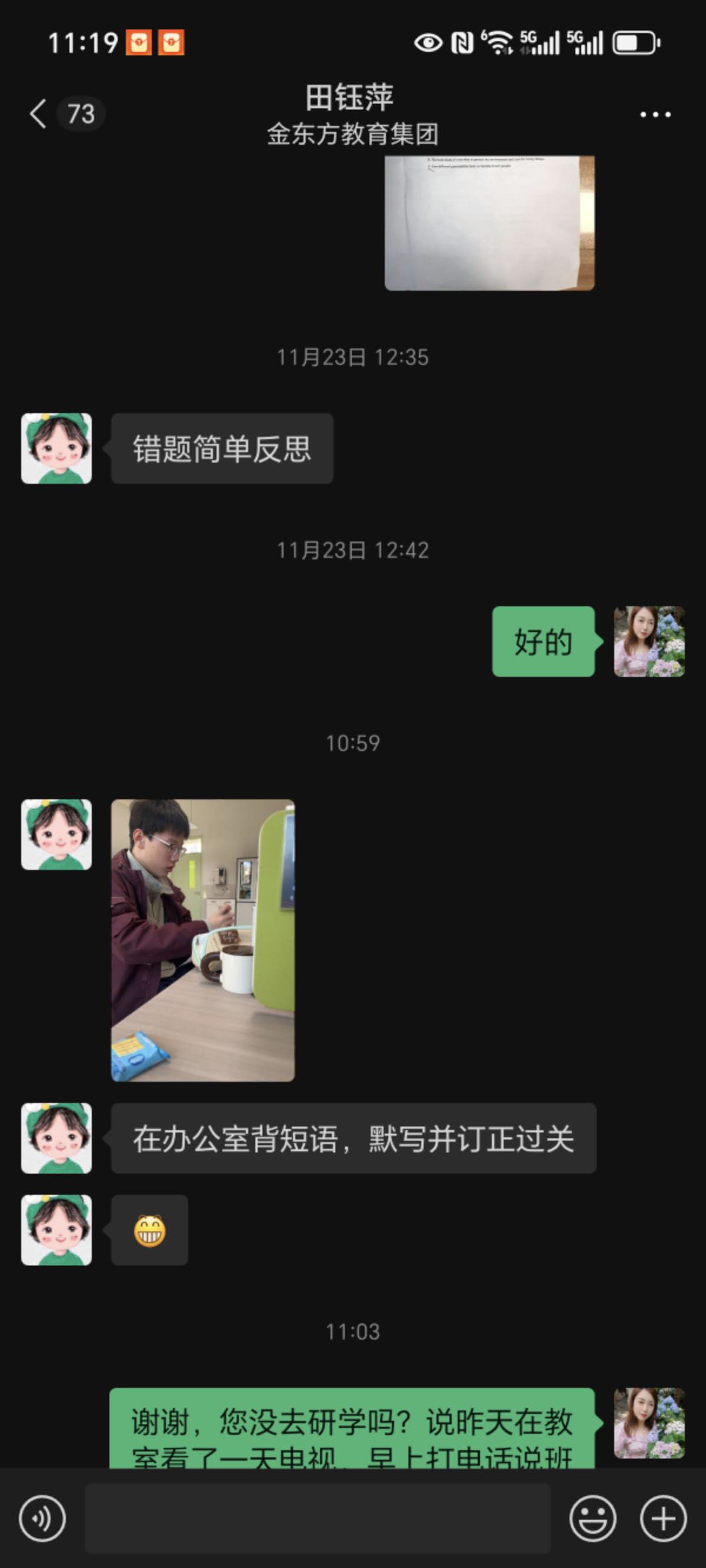Open the plus attachment menu
The width and height of the screenshot is (706, 1568).
click(663, 1519)
